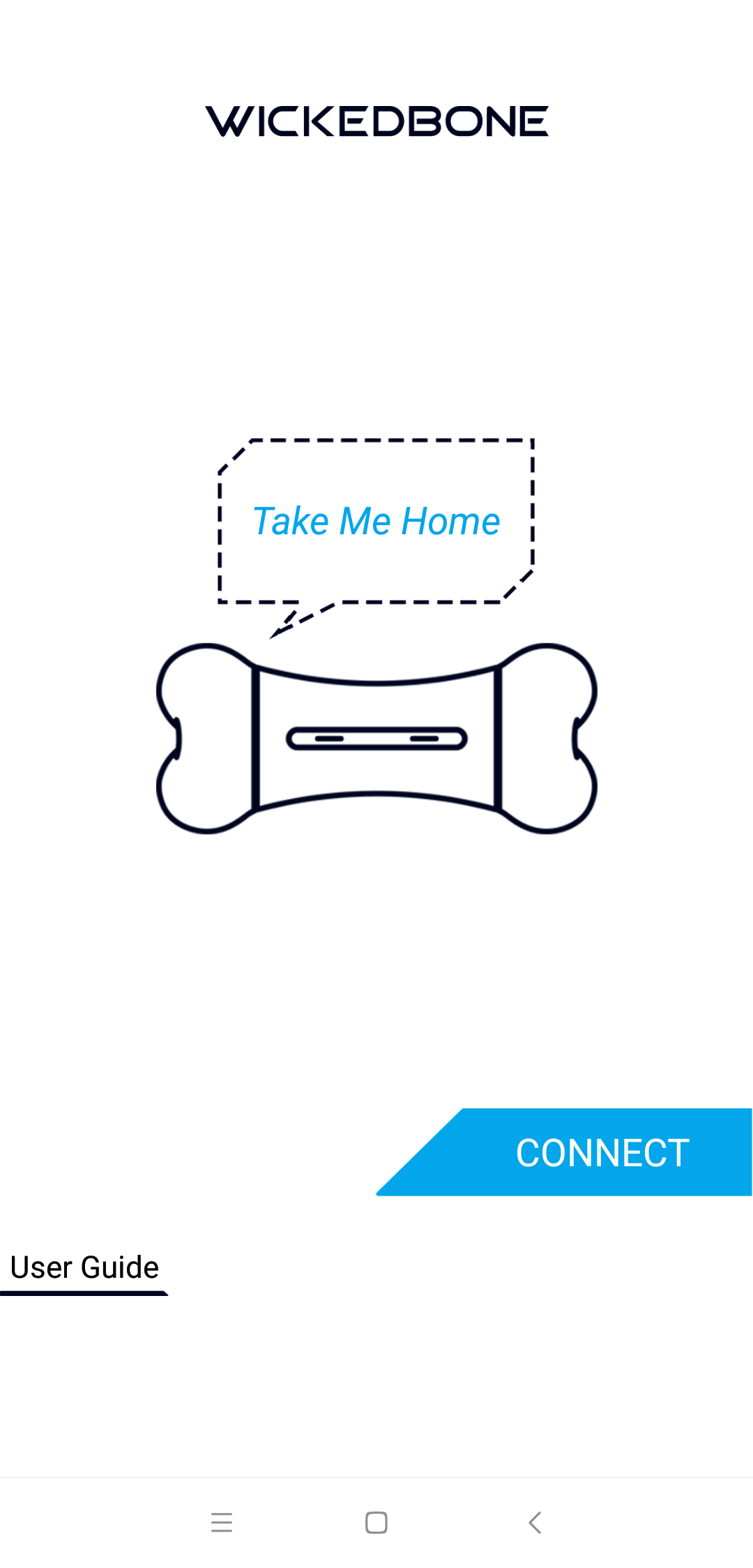Open the User Guide link
The height and width of the screenshot is (1568, 753).
(x=84, y=1267)
